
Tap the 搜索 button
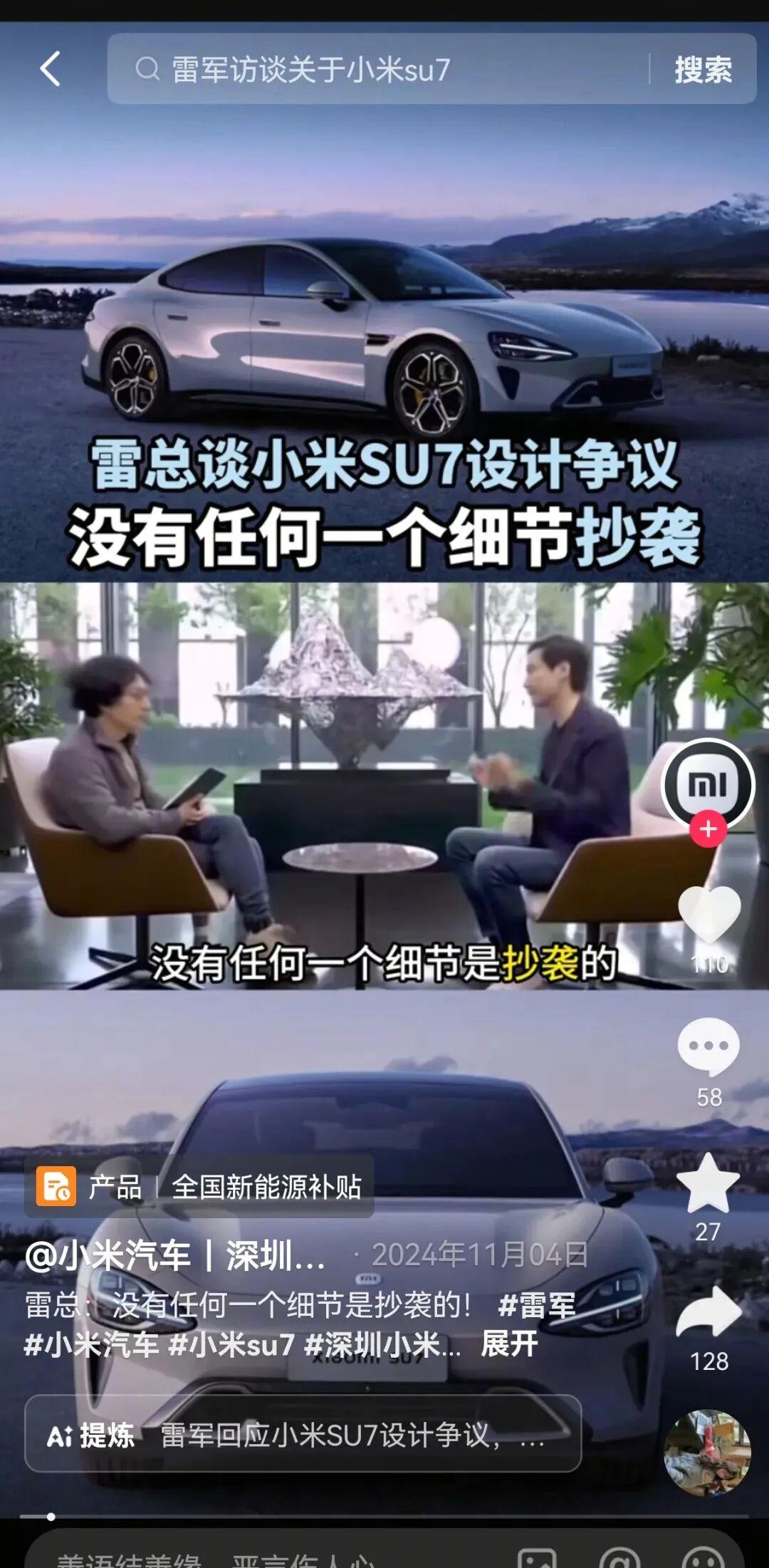(x=703, y=69)
